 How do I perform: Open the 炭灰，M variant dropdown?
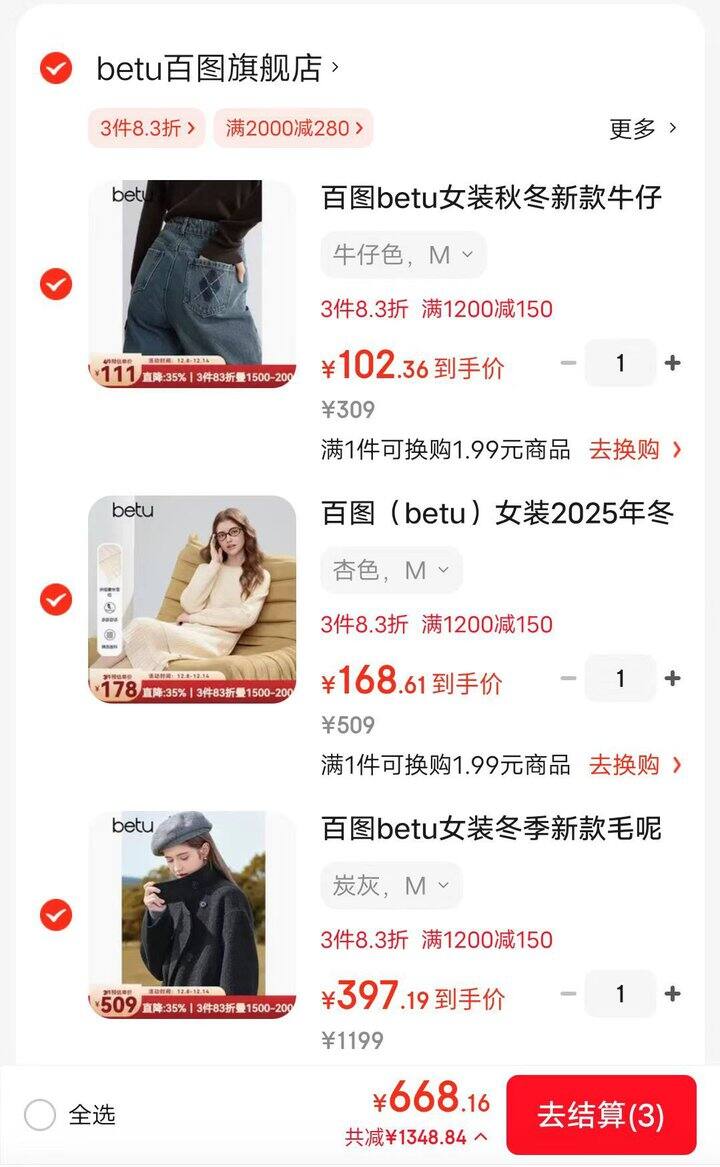coord(391,885)
